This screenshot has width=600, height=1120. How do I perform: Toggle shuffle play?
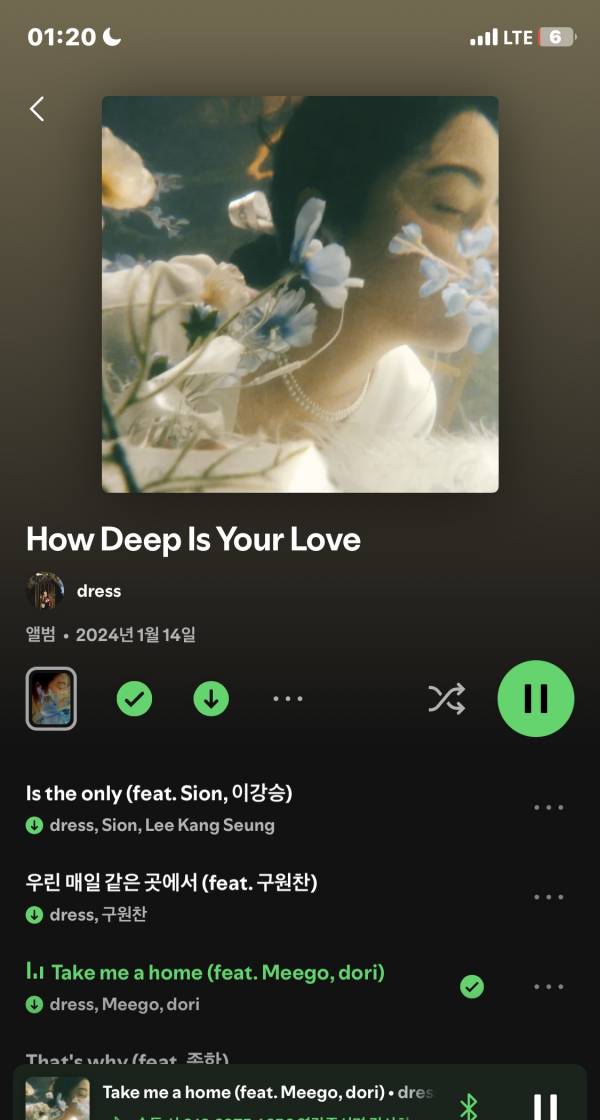pyautogui.click(x=446, y=699)
